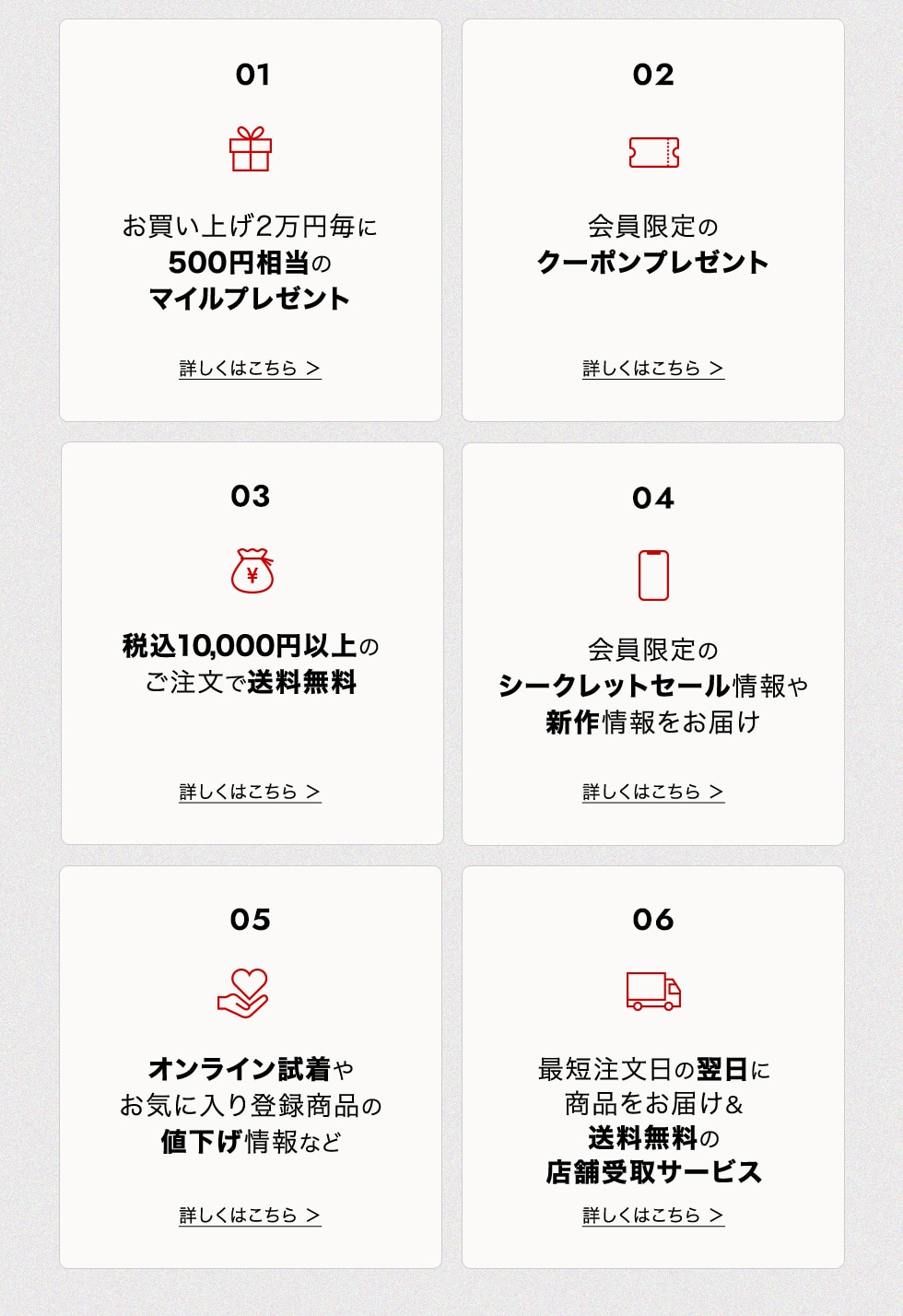Open details link for シークレットセール情報

pyautogui.click(x=652, y=792)
